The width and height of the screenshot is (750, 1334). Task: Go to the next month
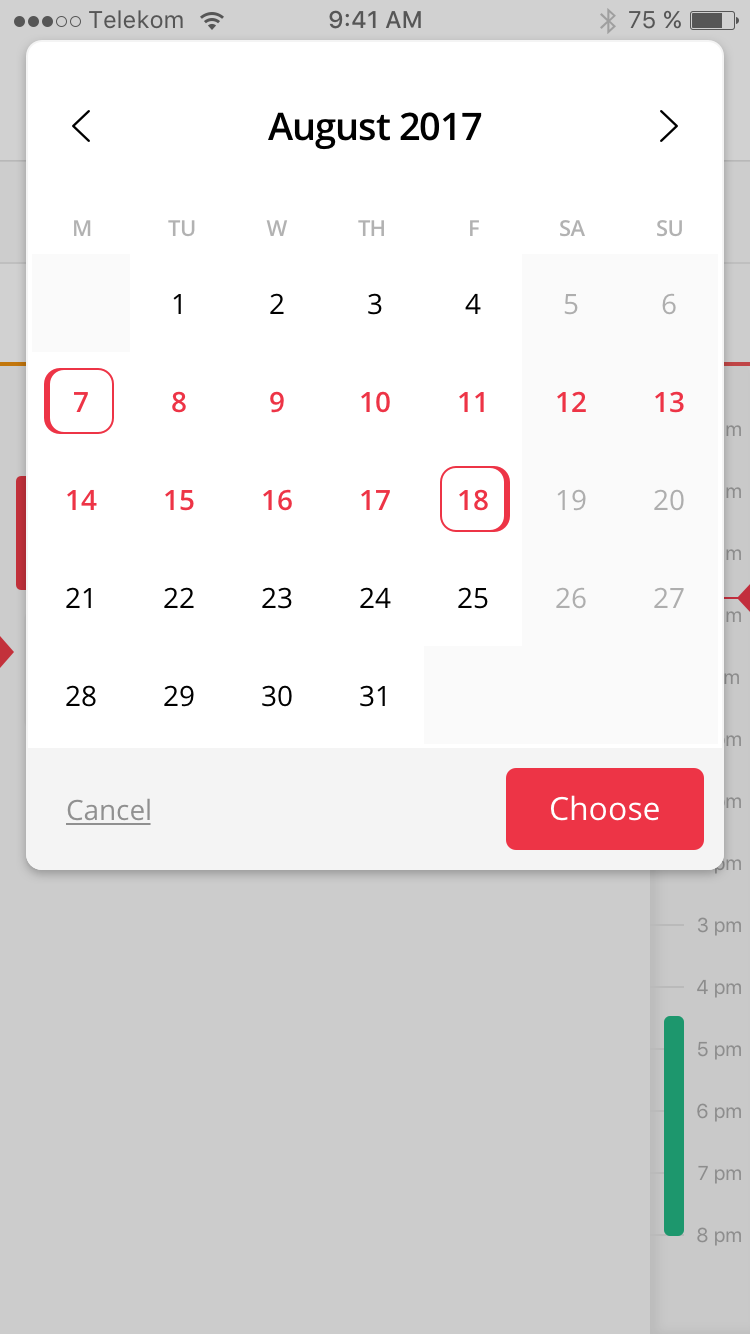(x=668, y=126)
